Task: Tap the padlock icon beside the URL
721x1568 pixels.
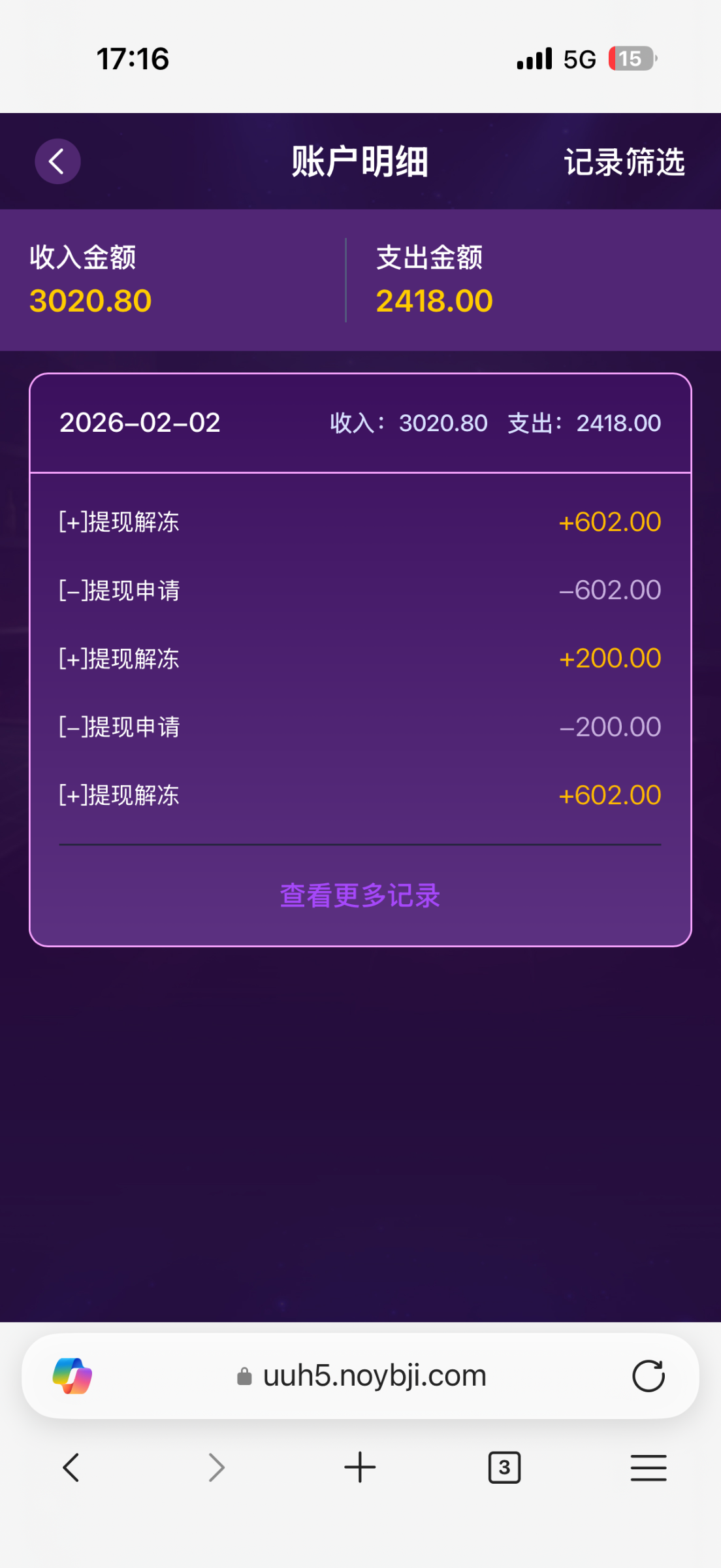Action: pos(244,1375)
